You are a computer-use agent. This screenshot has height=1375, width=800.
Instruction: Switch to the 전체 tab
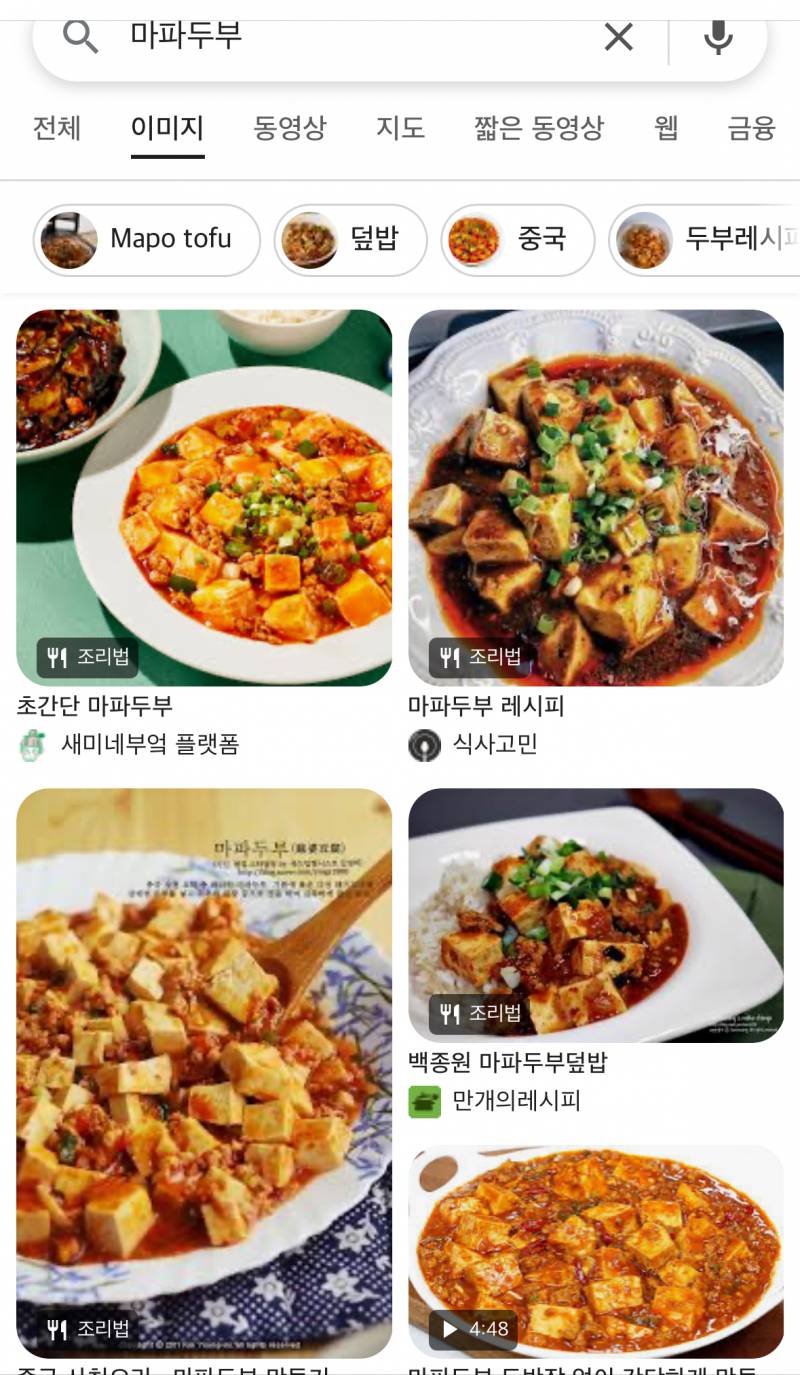(57, 128)
